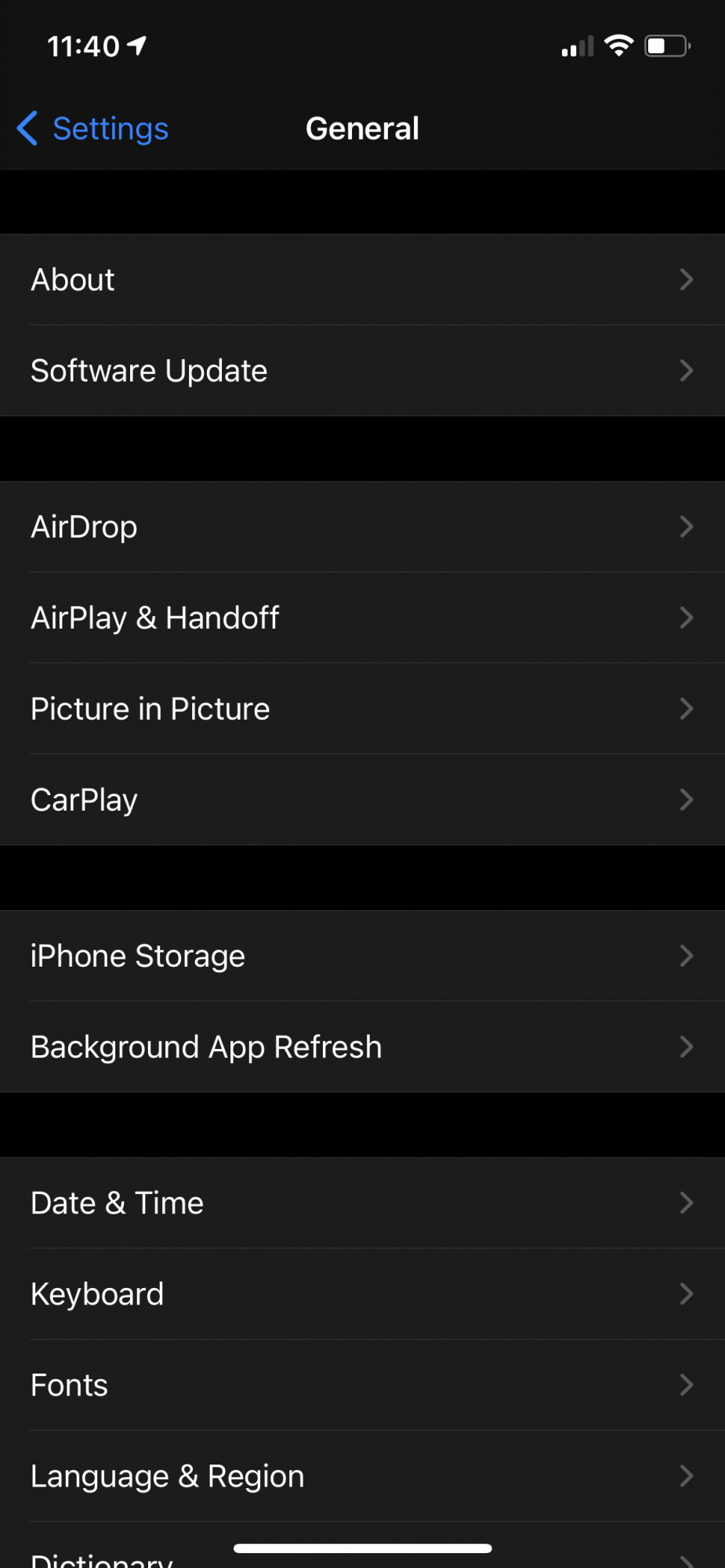Open Background App Refresh
Screen dimensions: 725x1568
click(362, 1047)
